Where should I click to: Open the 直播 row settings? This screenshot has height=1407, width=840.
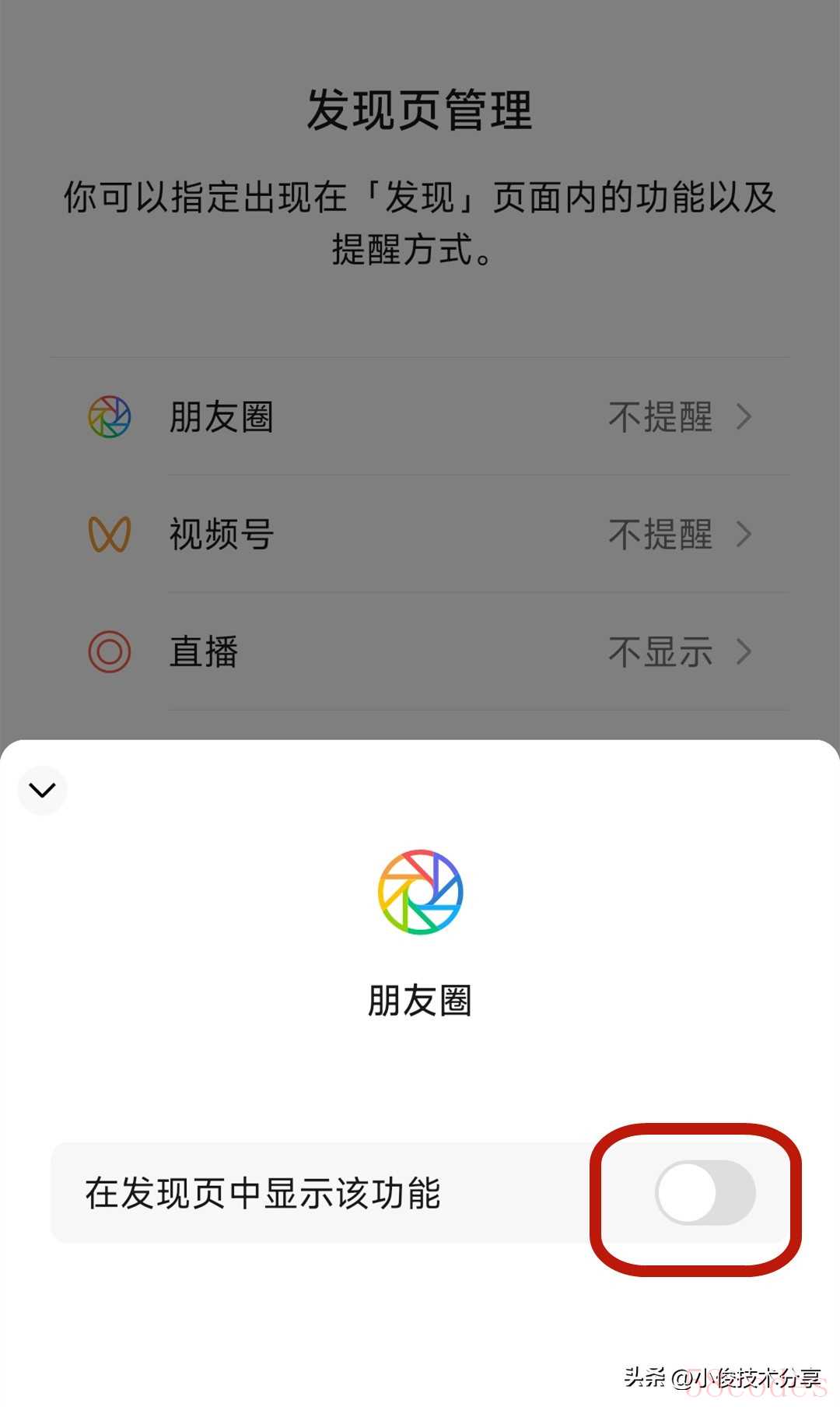pos(420,652)
